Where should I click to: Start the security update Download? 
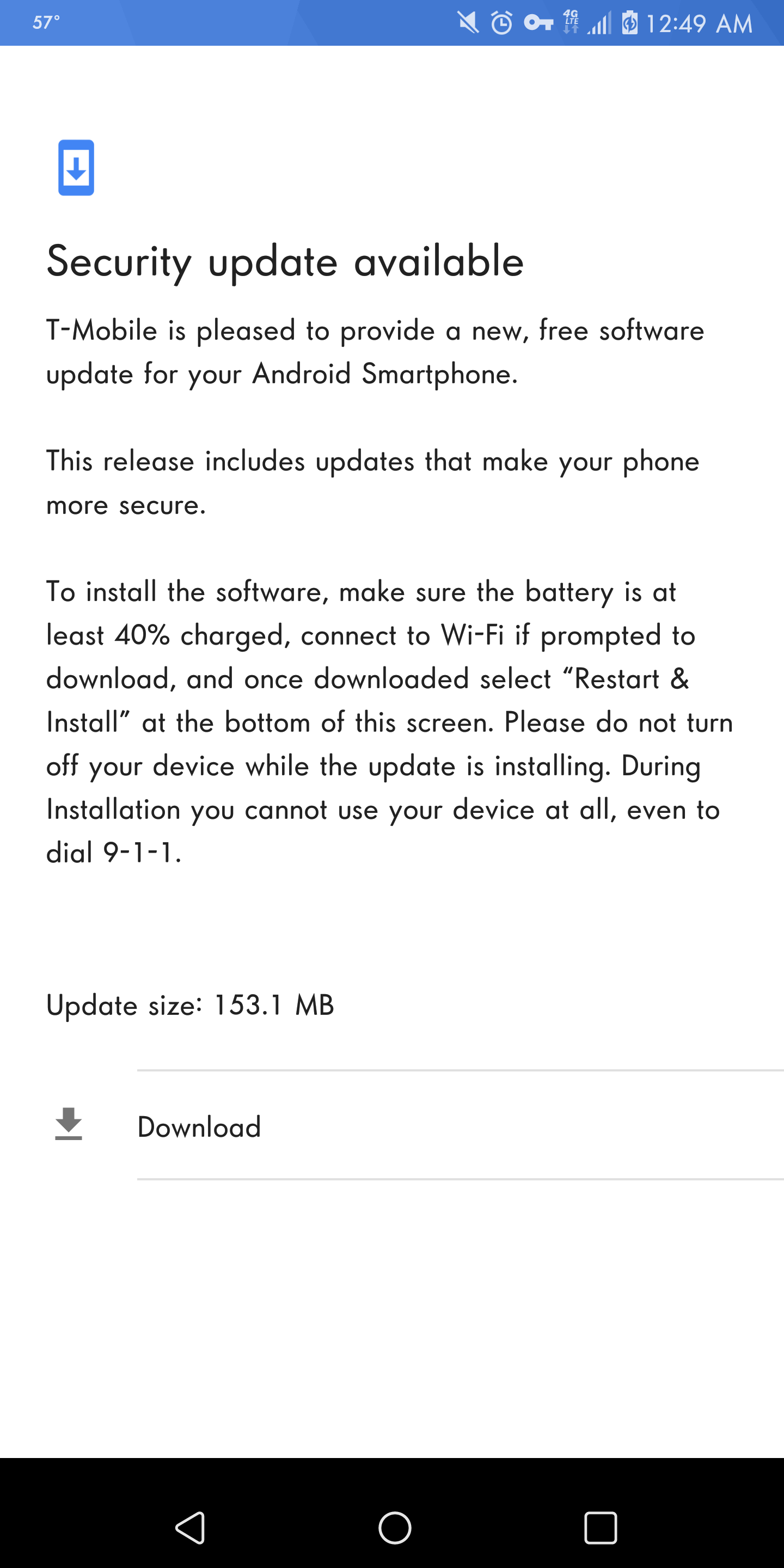[x=199, y=1126]
